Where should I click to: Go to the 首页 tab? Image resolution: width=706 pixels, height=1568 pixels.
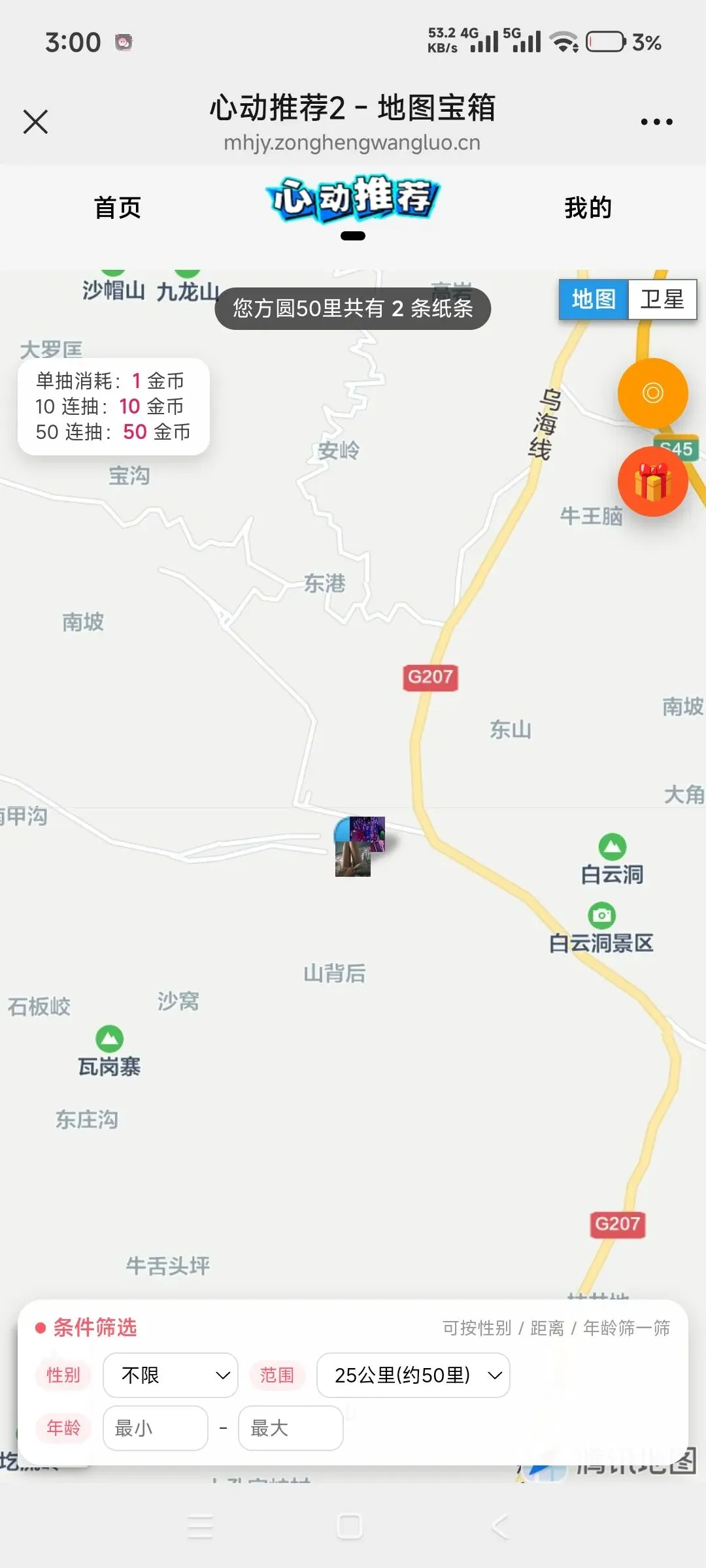[118, 208]
